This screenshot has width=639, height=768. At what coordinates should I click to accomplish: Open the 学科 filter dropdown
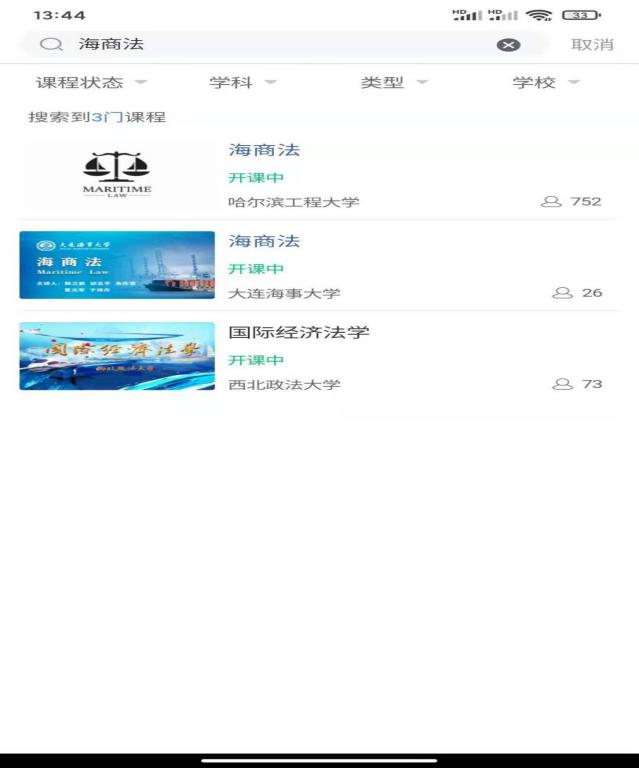point(242,83)
